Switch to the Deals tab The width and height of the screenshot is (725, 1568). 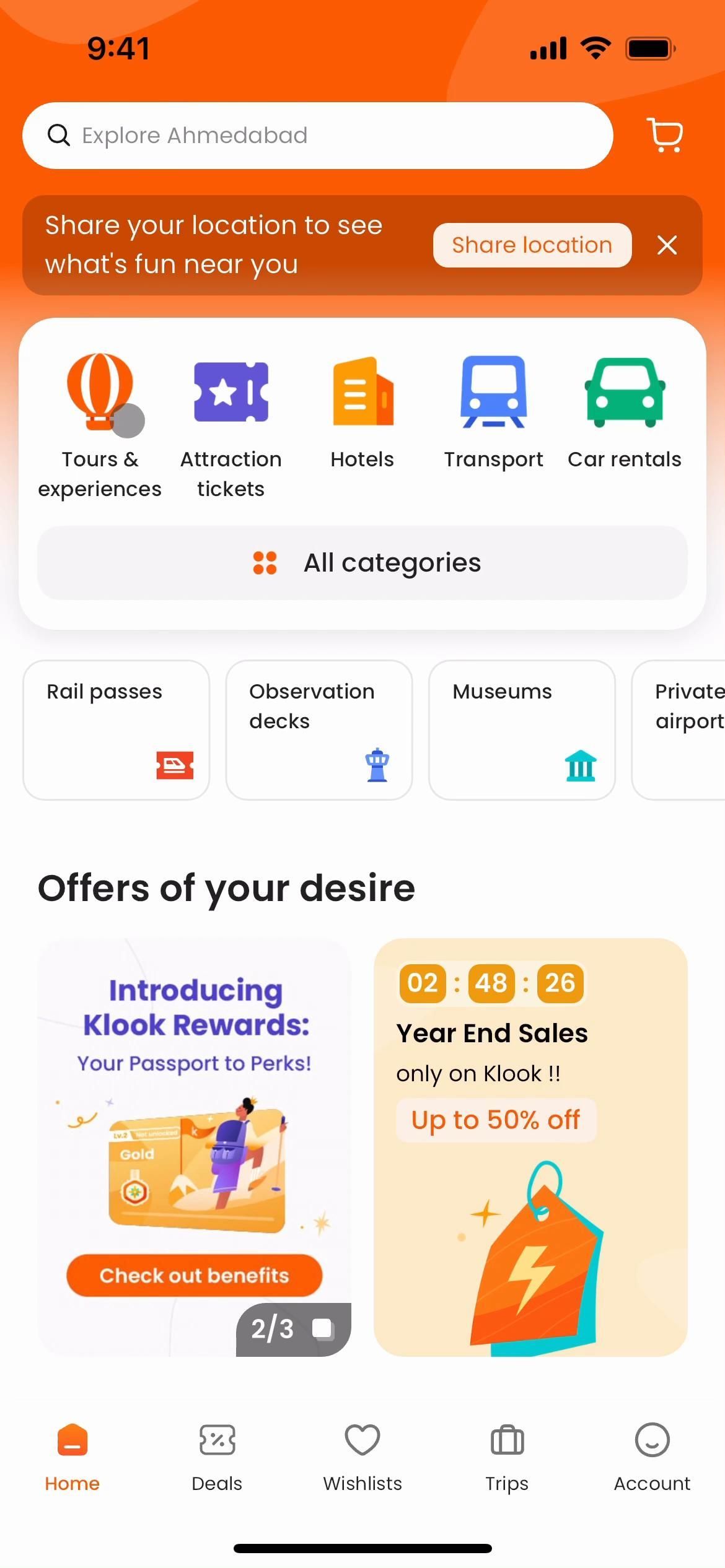click(x=217, y=1457)
